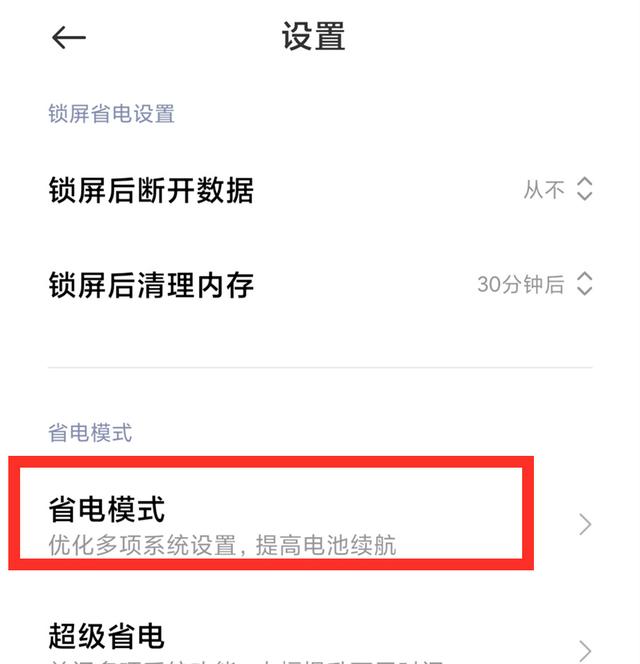
Task: Change 锁屏后清理内存 time setting
Action: tap(535, 285)
